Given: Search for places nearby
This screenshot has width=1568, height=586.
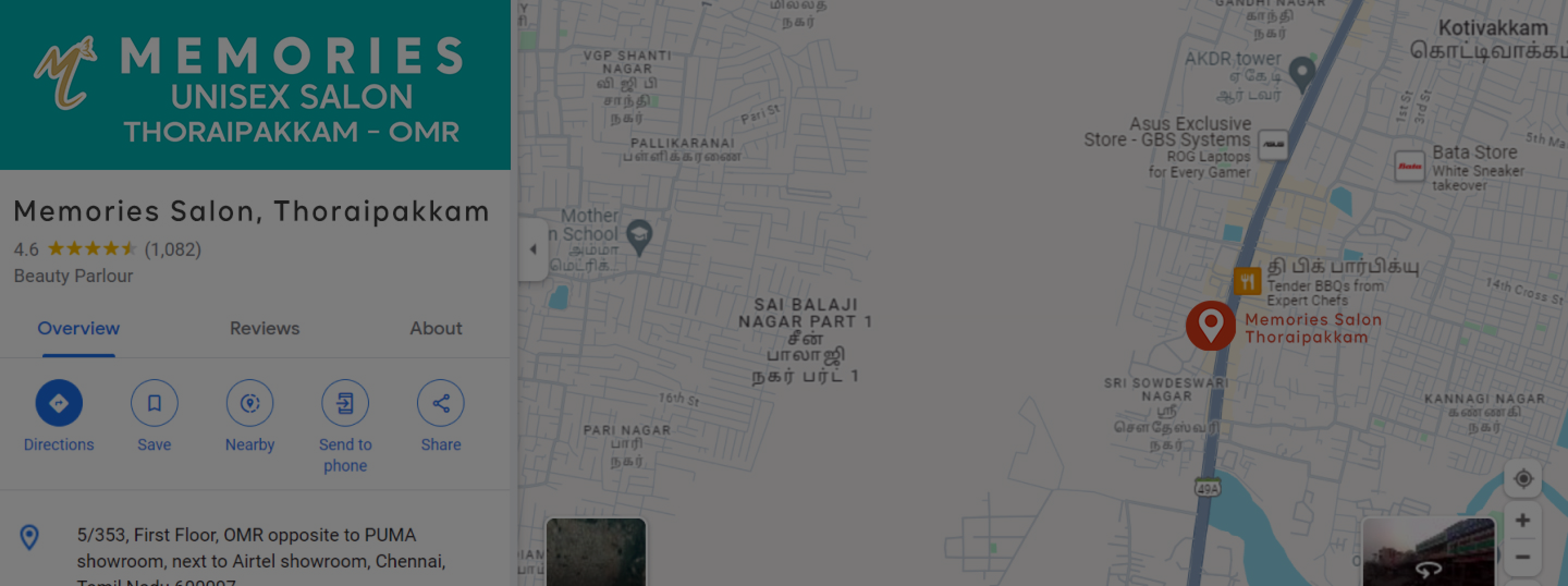Looking at the screenshot, I should 250,403.
